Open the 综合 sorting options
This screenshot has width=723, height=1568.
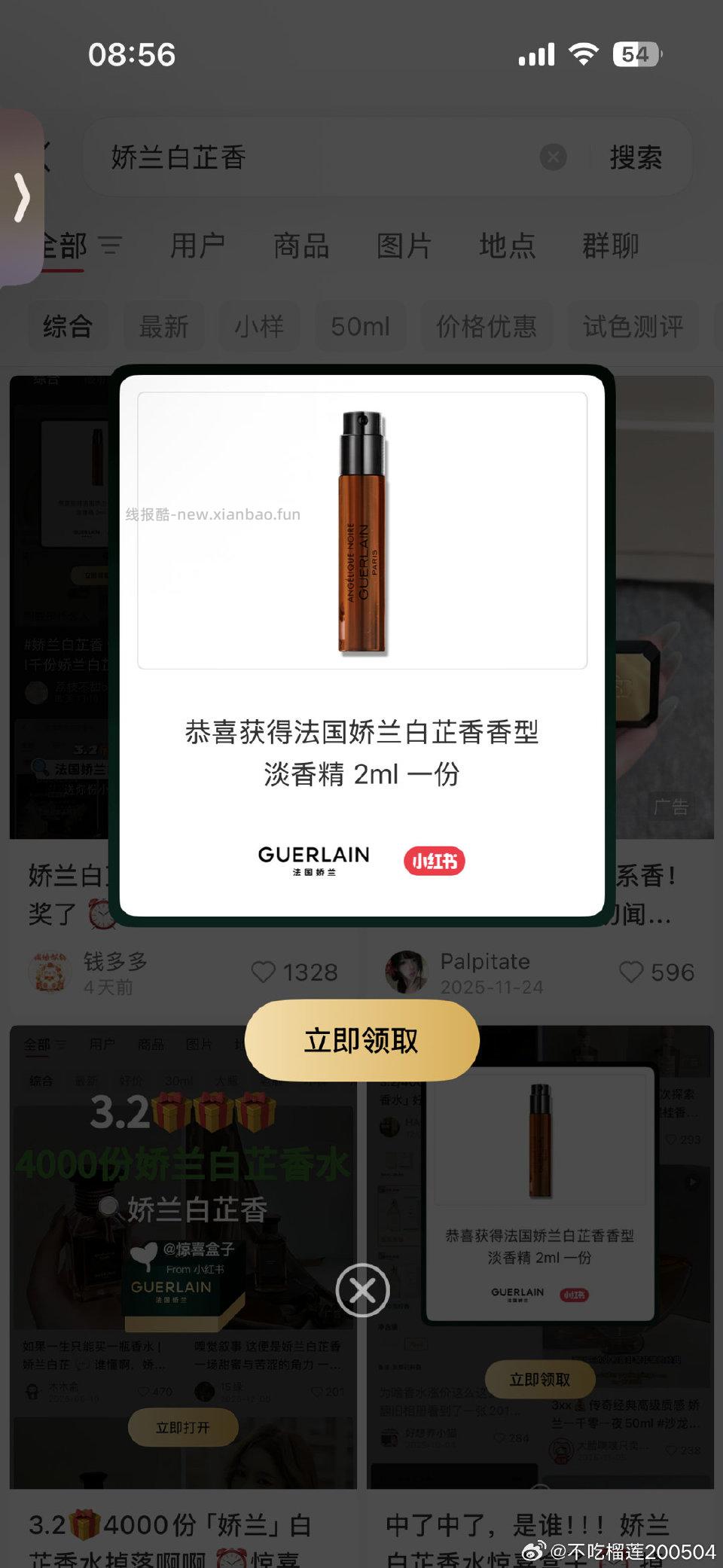click(x=69, y=325)
